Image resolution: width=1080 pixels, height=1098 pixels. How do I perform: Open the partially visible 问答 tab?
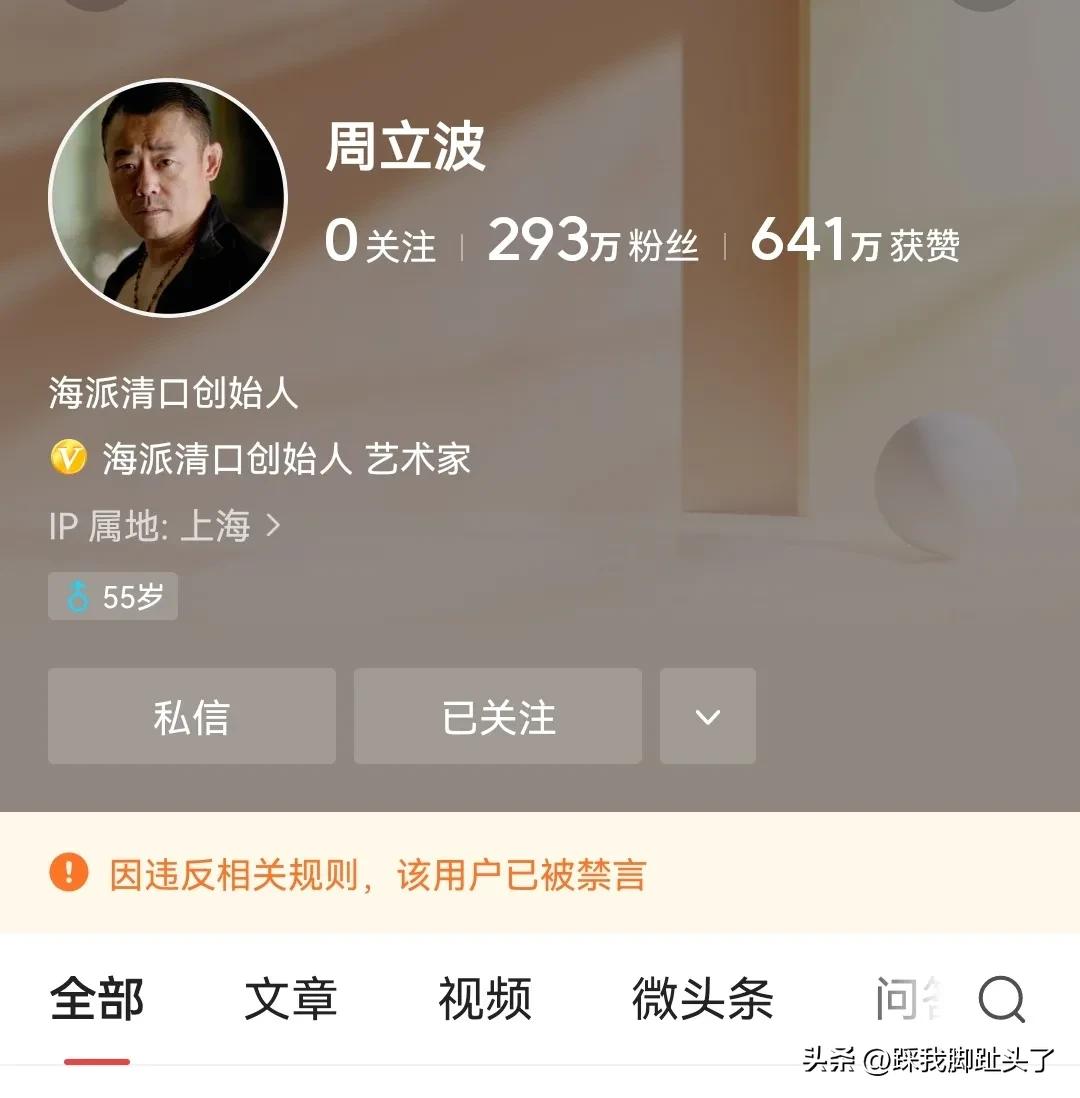point(907,997)
